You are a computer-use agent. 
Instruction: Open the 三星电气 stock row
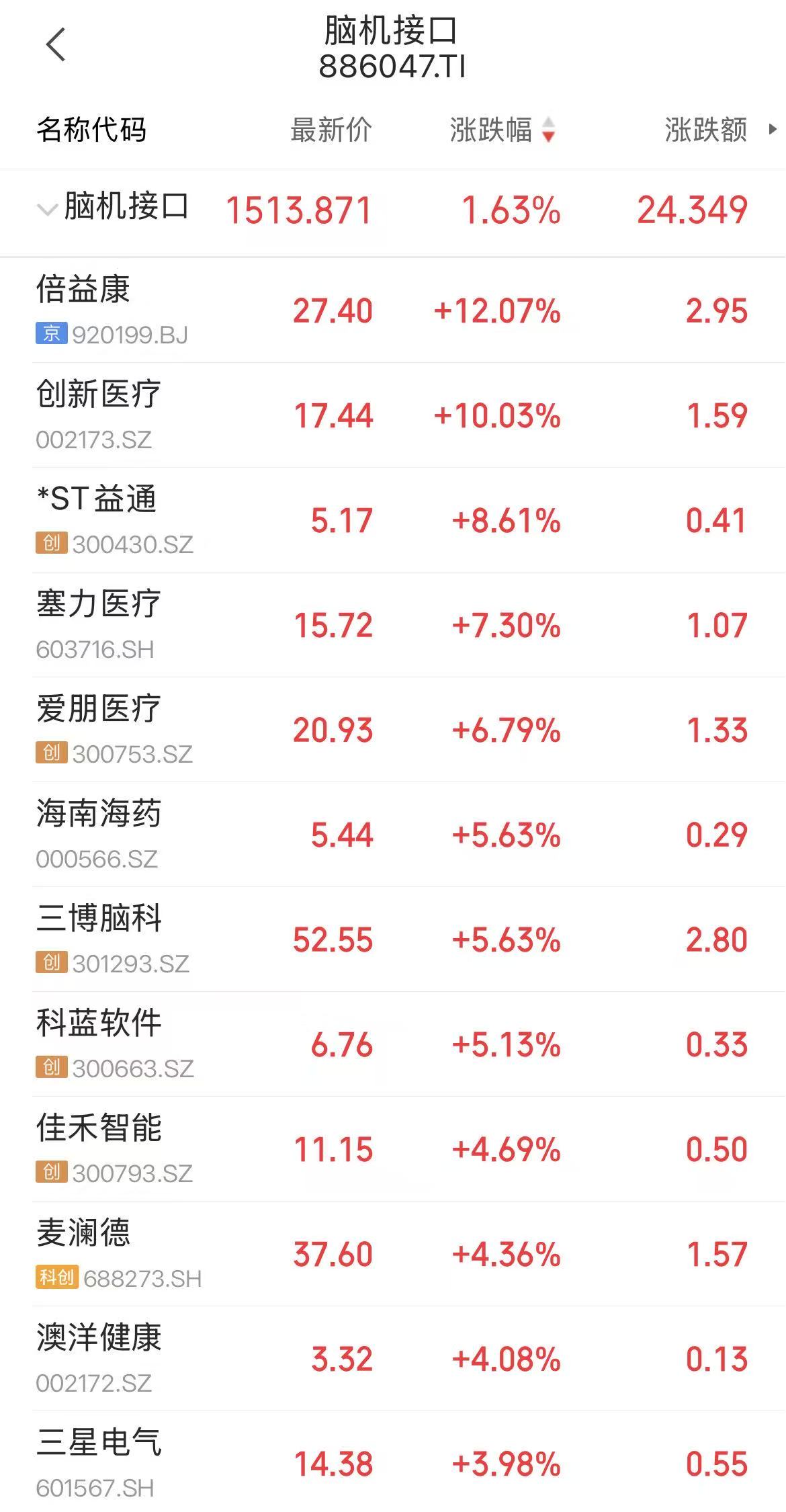393,1462
